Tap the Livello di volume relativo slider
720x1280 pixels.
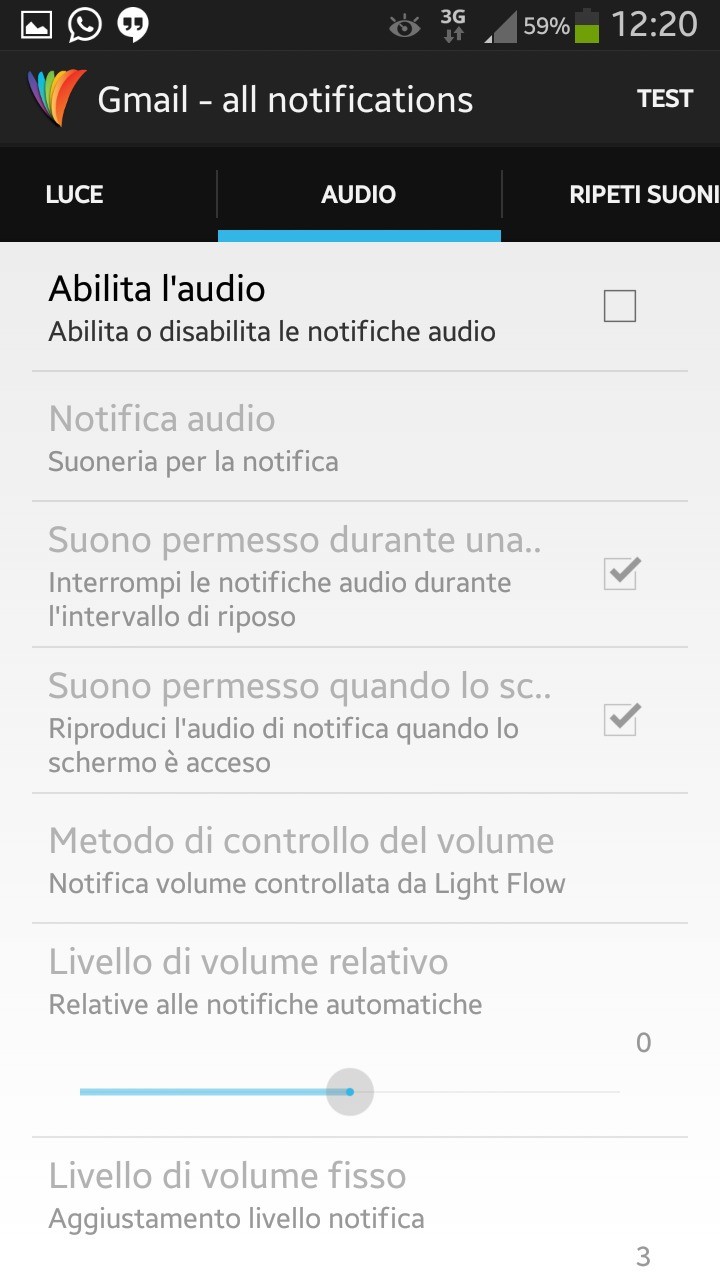(x=350, y=1092)
